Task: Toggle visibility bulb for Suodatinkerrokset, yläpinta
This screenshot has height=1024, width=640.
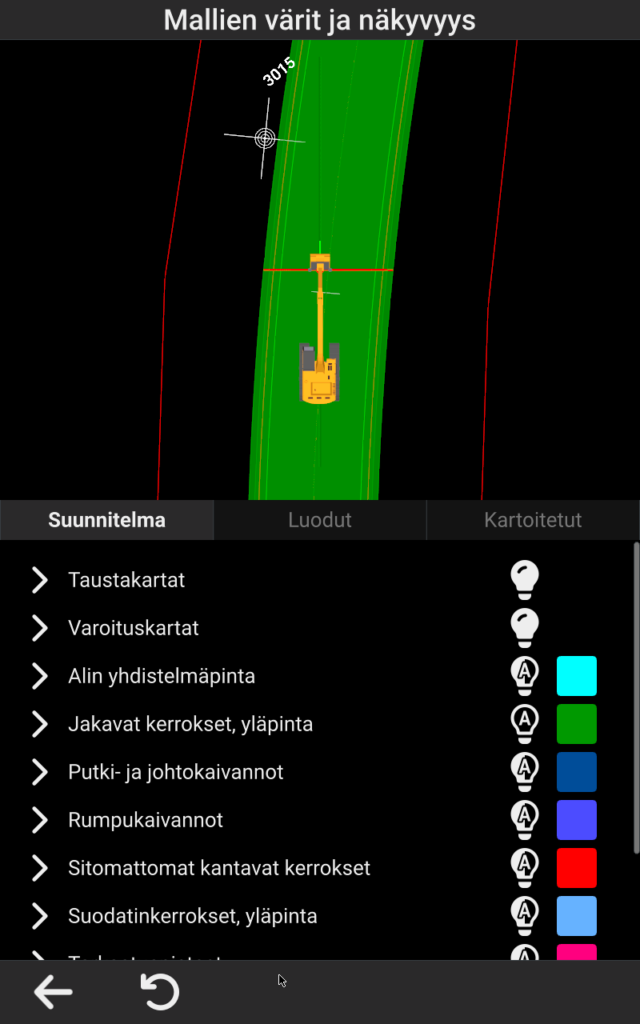Action: 525,915
